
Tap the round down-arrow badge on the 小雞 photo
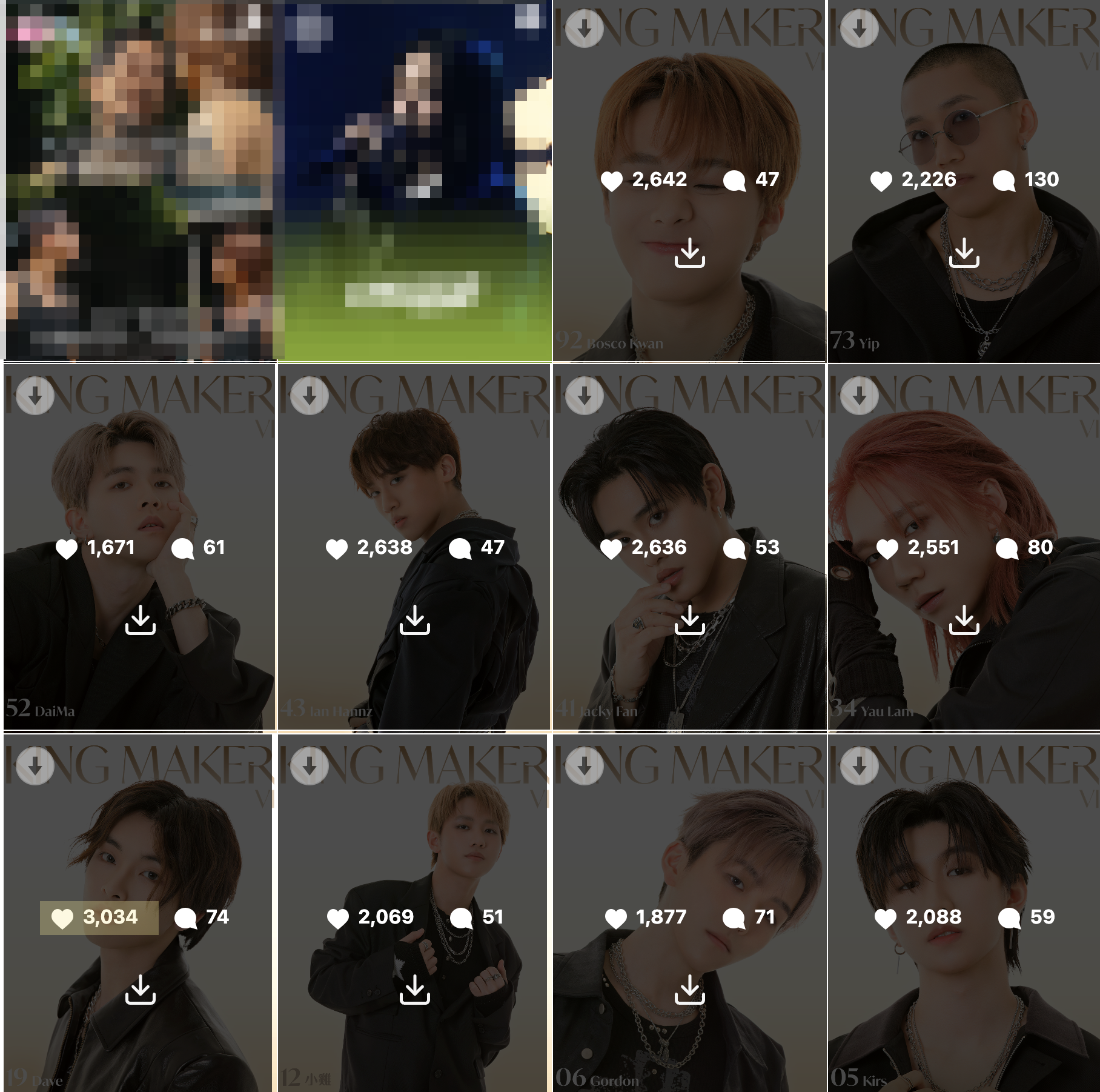click(310, 767)
